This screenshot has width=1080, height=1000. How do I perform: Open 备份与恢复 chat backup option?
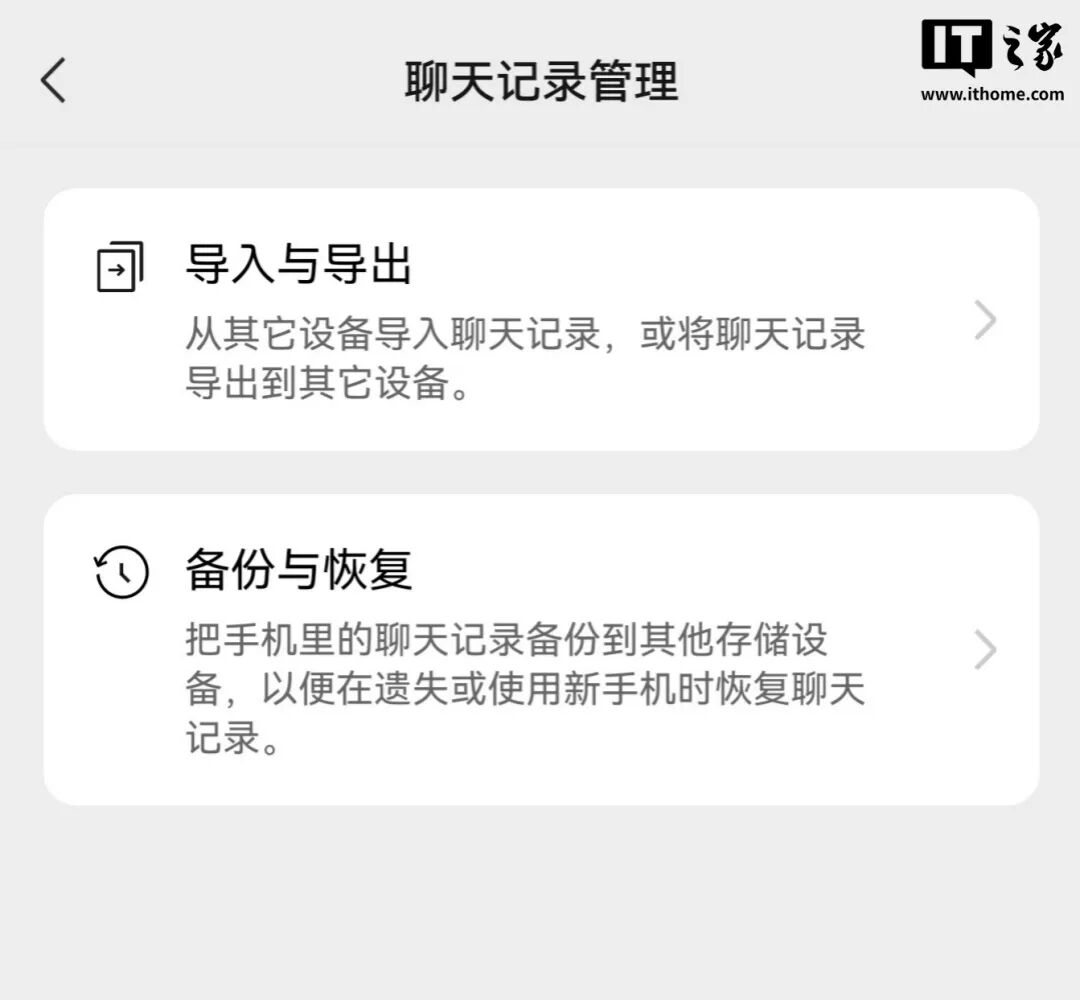[540, 650]
